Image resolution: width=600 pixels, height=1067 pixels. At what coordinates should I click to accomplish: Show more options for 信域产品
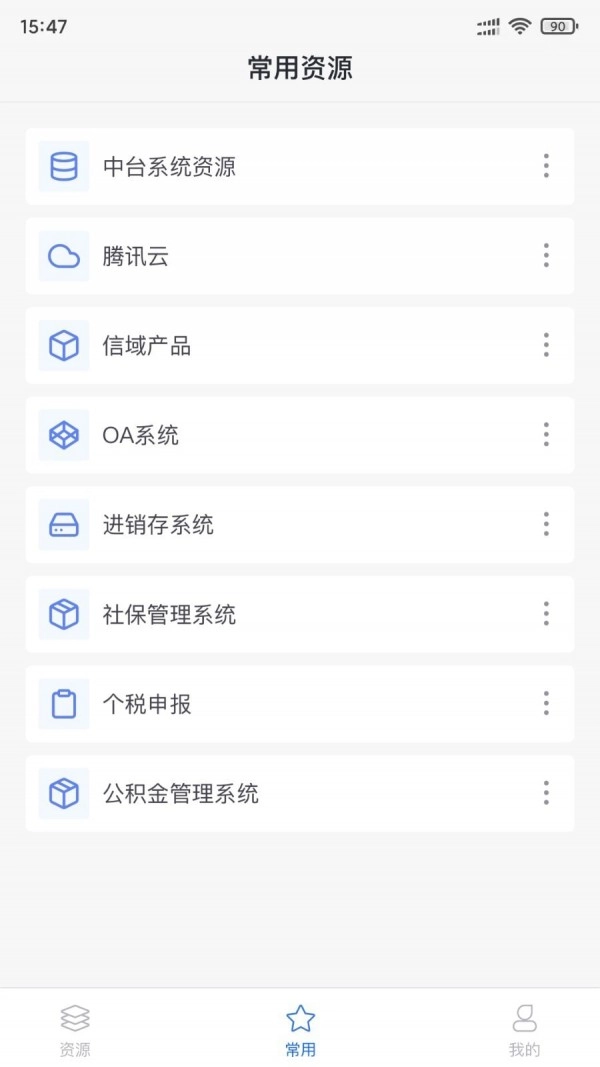click(546, 346)
